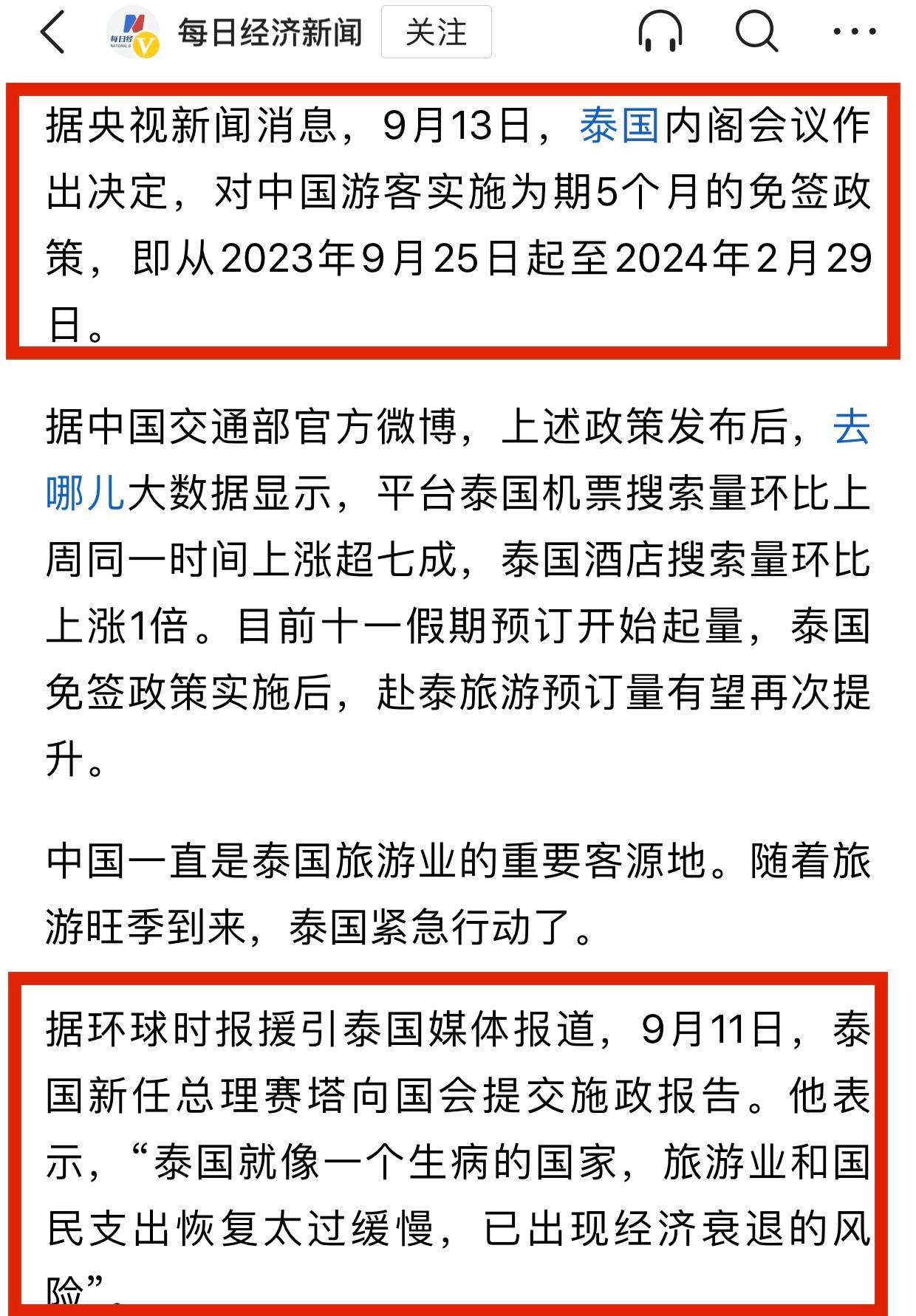Open search from the magnifier icon
The image size is (916, 1316).
(756, 32)
